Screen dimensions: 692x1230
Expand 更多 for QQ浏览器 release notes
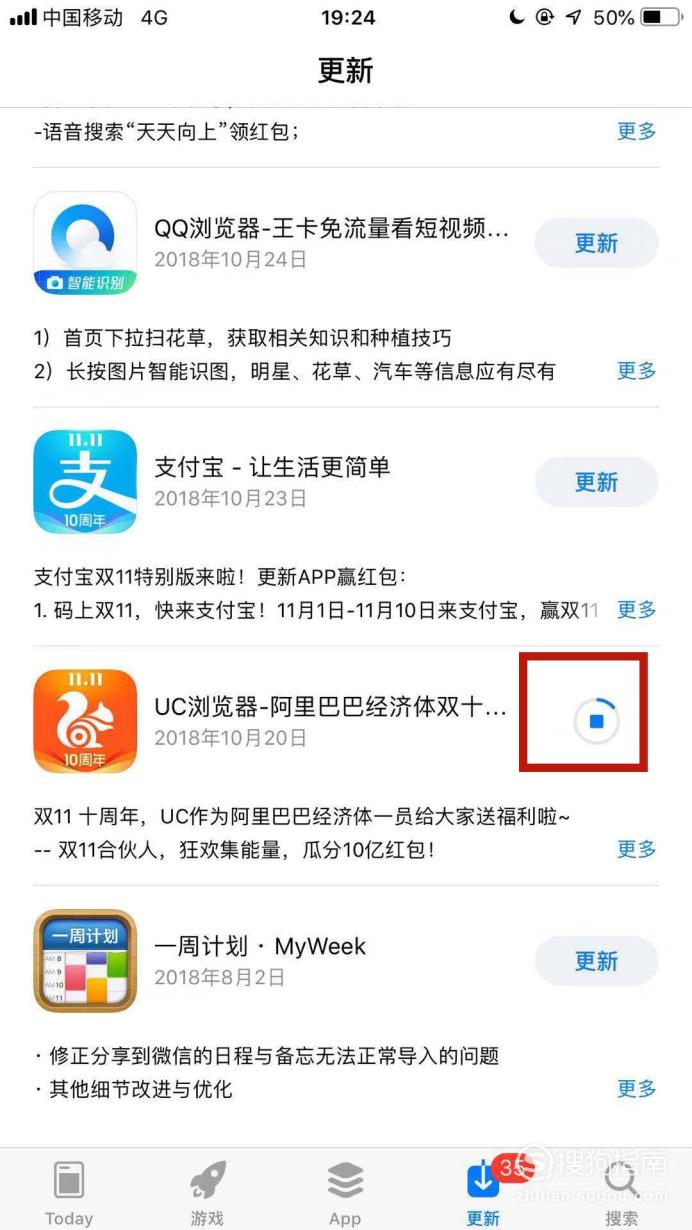(x=637, y=371)
